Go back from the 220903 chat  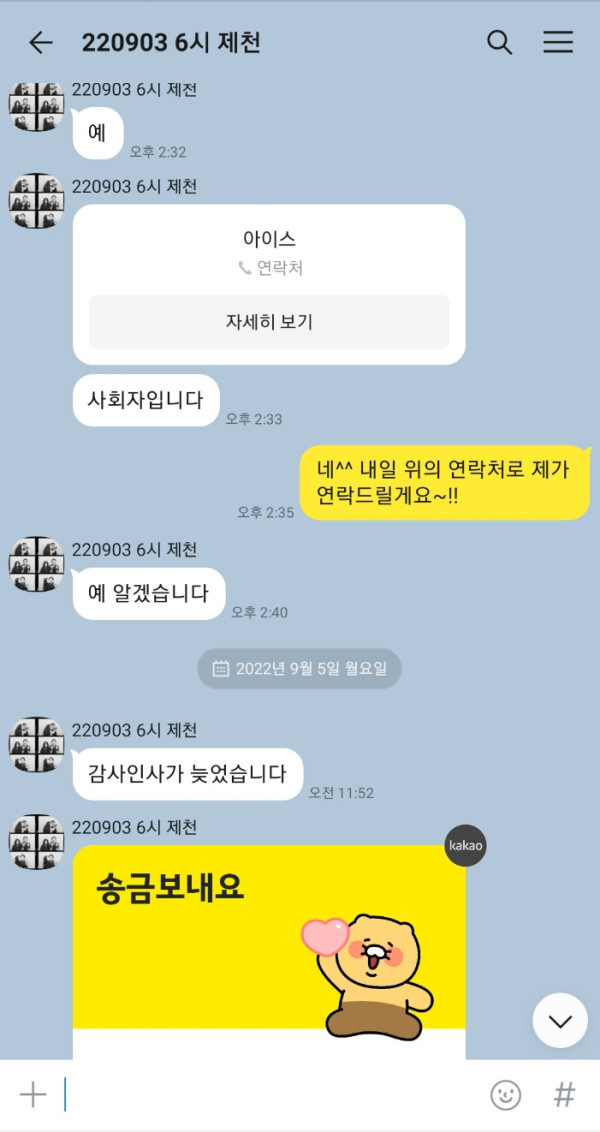(40, 42)
